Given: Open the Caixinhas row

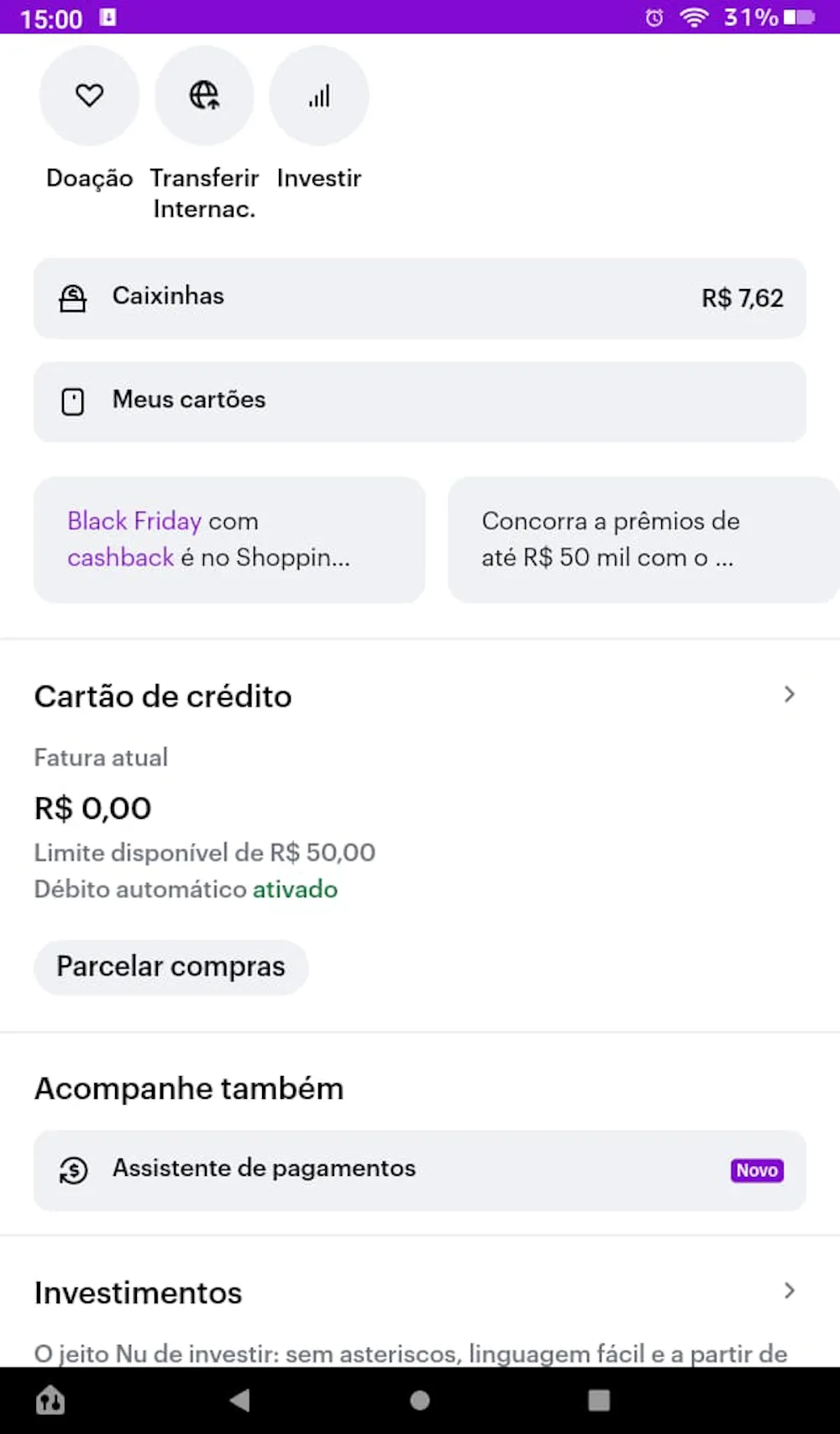Looking at the screenshot, I should [420, 298].
